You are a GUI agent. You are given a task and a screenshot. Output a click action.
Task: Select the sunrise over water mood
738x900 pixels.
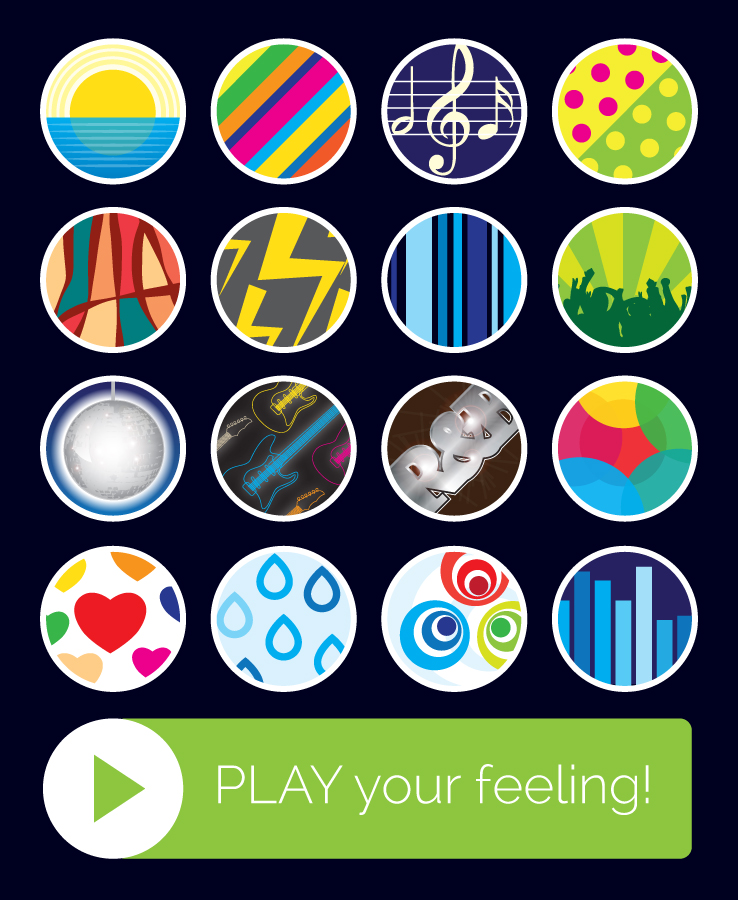coord(113,111)
